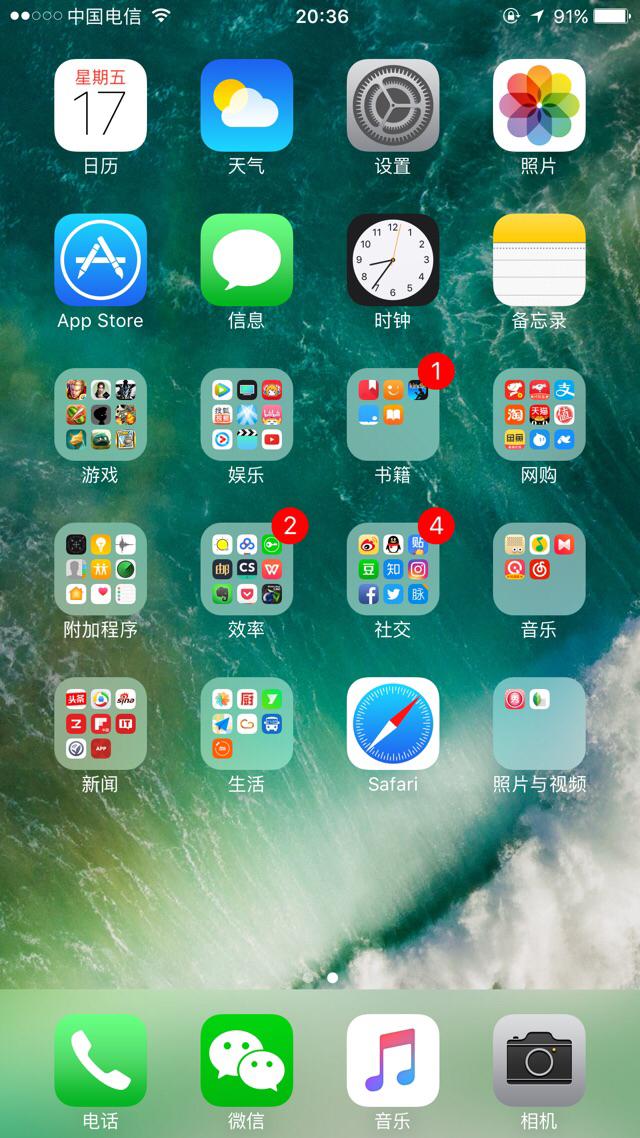Open 备忘录 notes app

coord(539,260)
